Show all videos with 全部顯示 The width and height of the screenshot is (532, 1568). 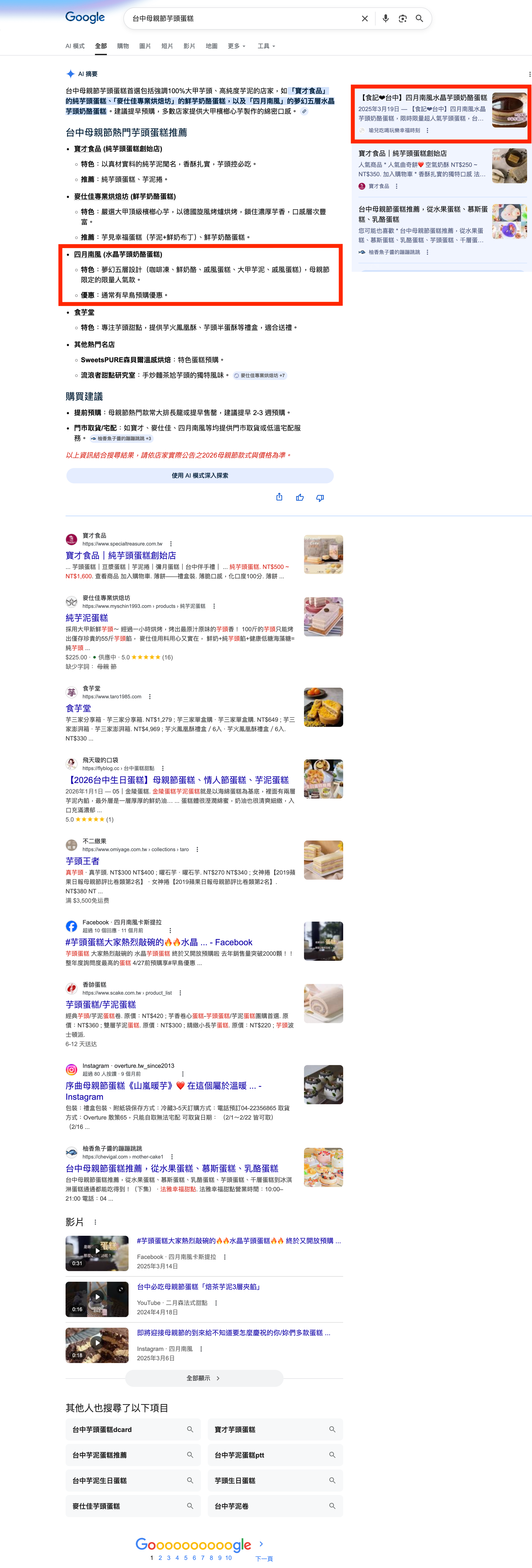[x=203, y=1378]
